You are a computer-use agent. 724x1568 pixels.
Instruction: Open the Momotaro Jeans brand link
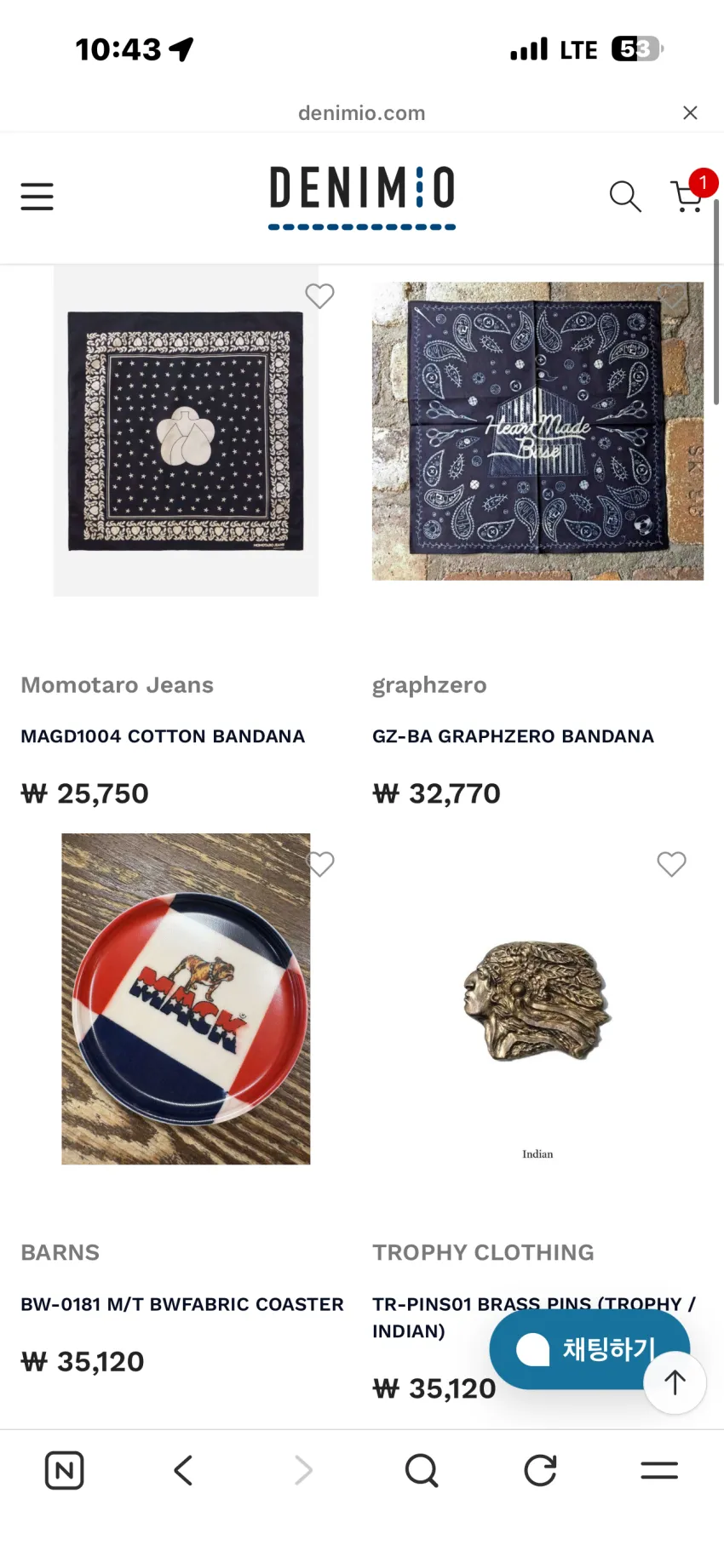coord(117,685)
